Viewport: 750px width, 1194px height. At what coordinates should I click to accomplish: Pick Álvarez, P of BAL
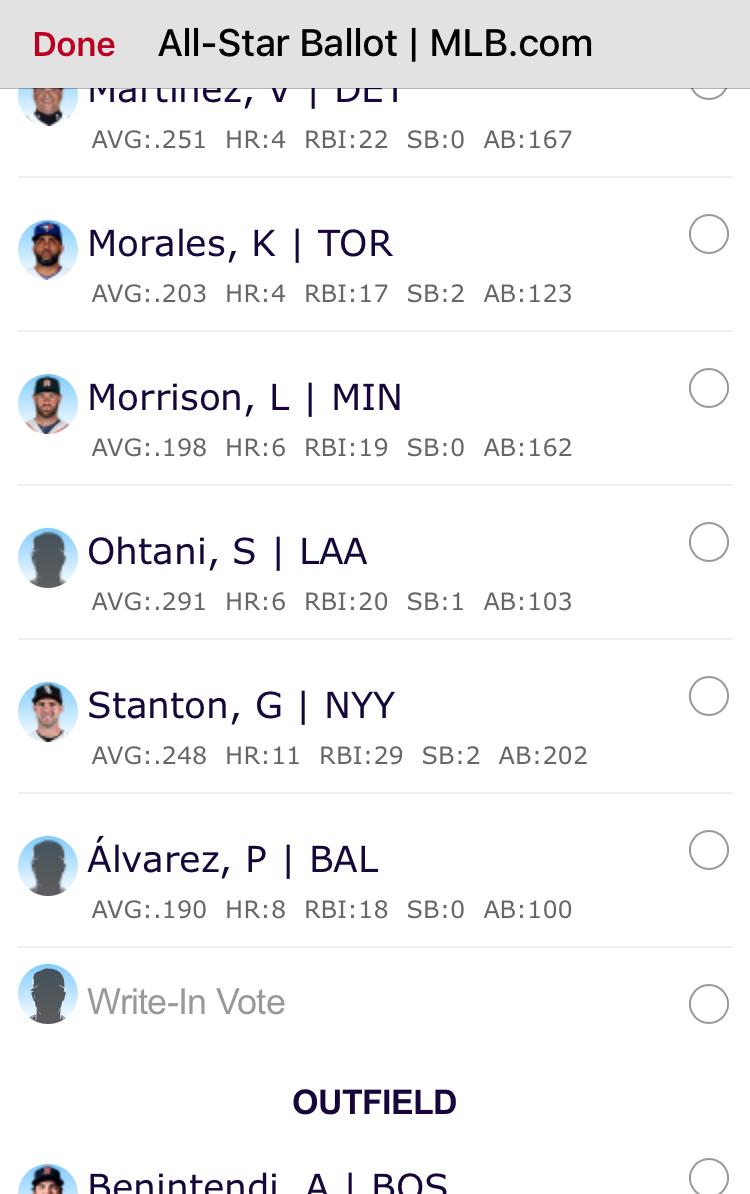[708, 851]
